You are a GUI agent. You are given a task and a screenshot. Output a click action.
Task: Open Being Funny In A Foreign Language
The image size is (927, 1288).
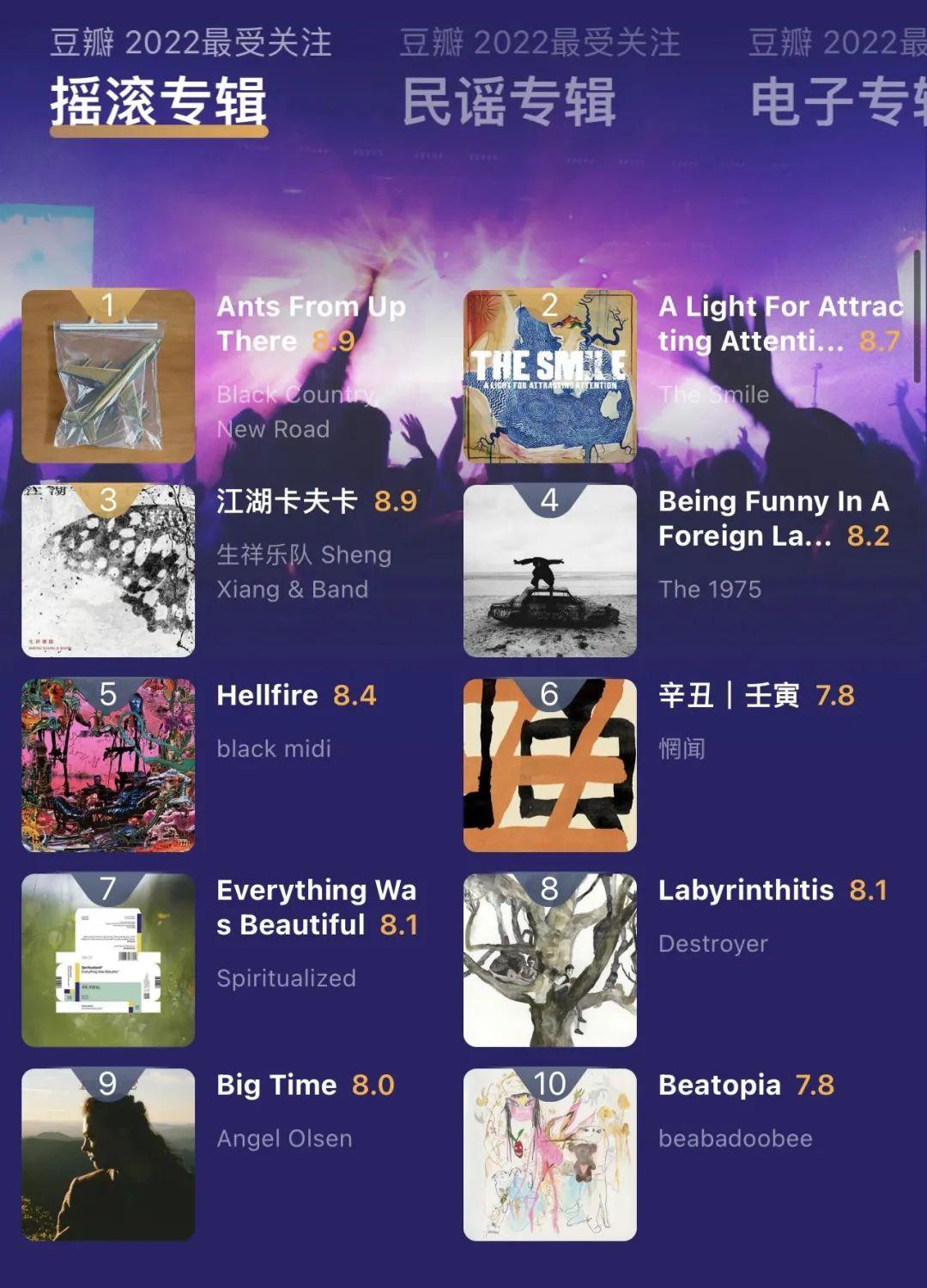[549, 571]
